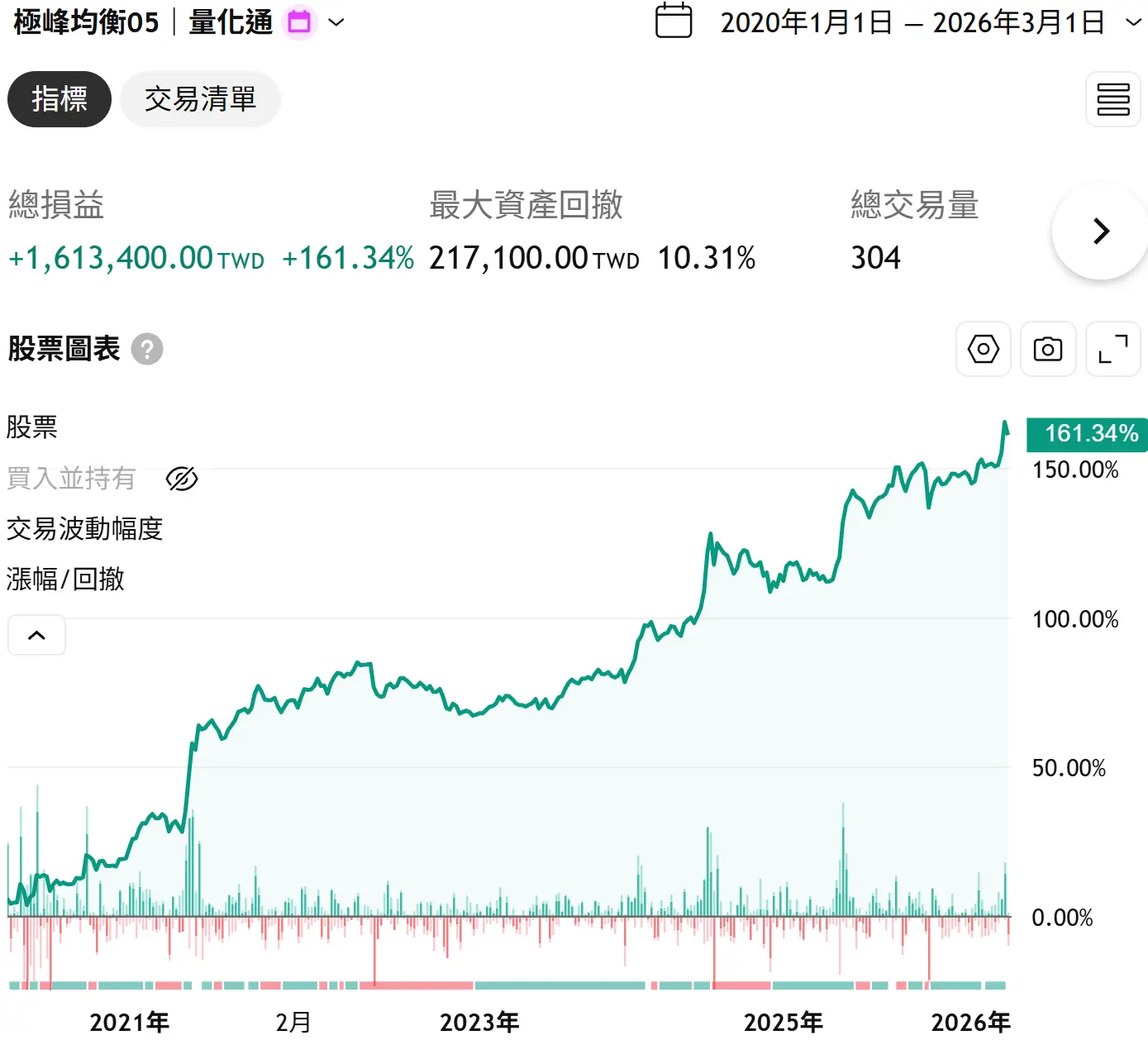Collapse the chart legend

[x=36, y=635]
